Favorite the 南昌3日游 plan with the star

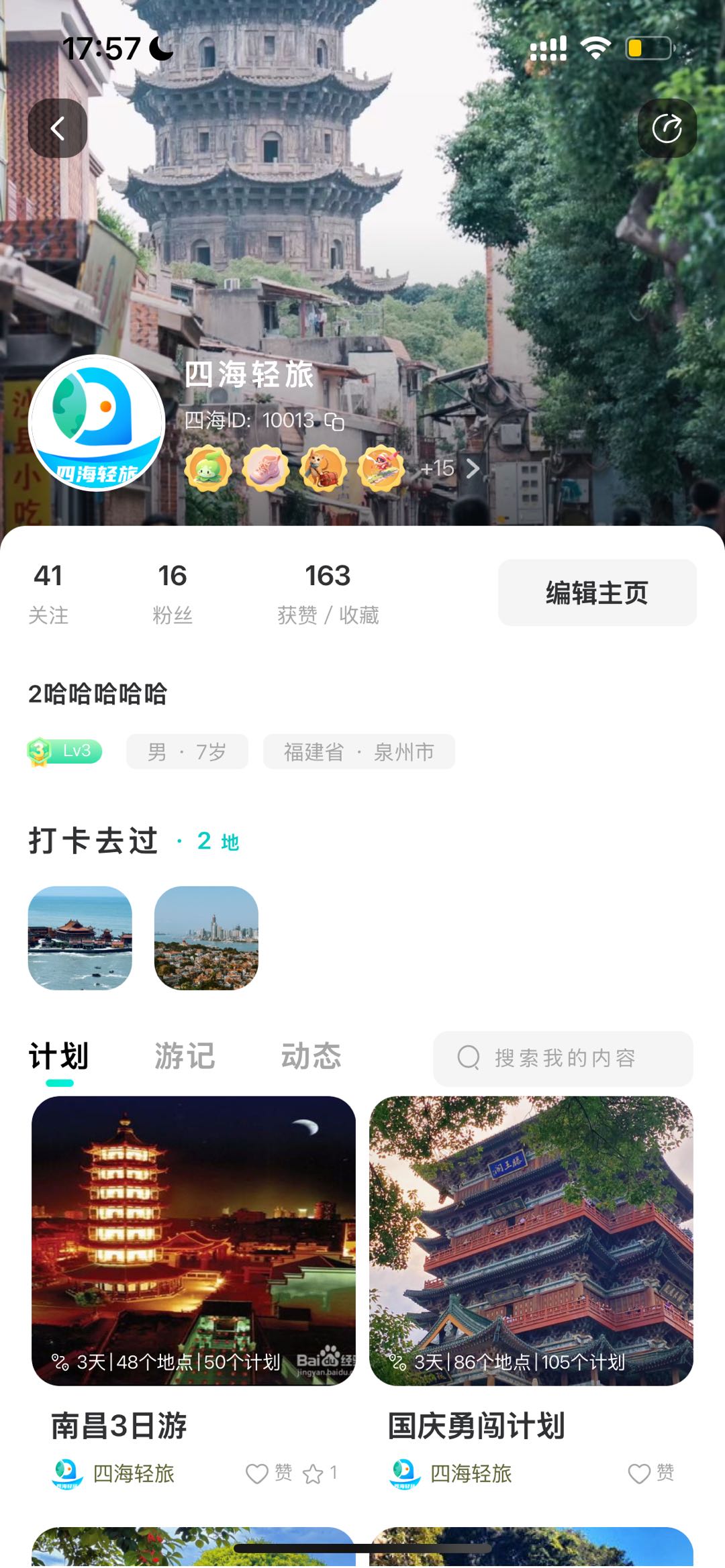click(313, 1474)
